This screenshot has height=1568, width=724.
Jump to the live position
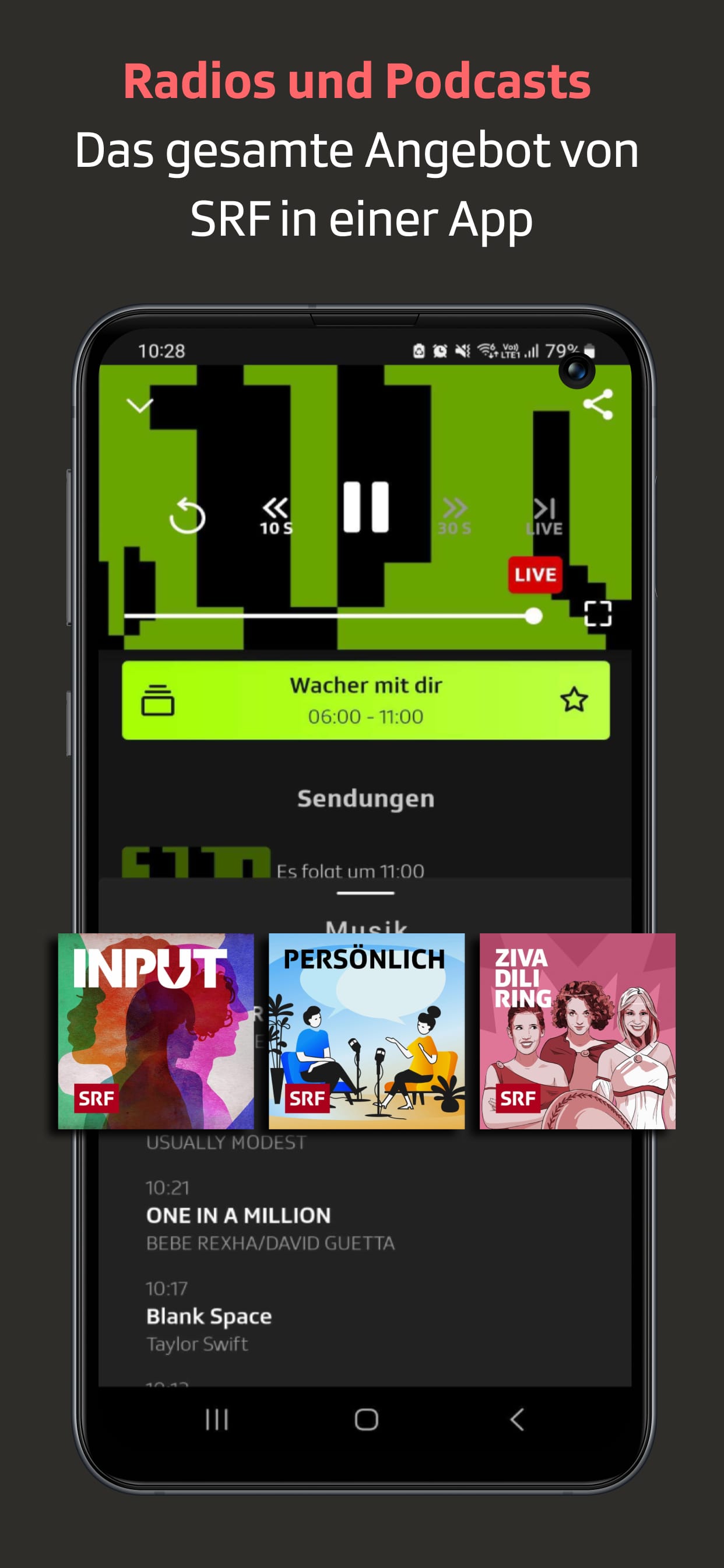pos(545,512)
